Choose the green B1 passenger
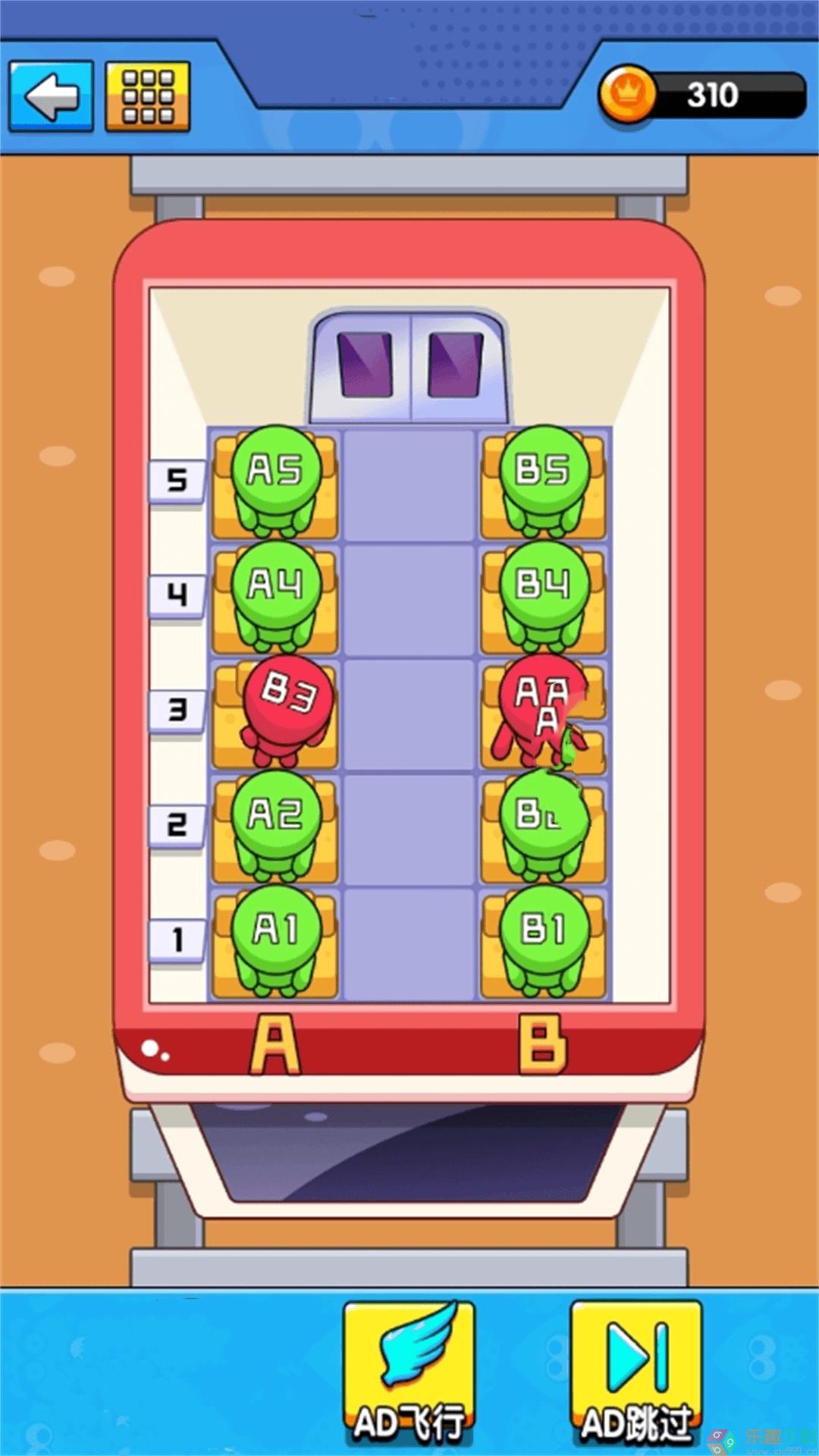The height and width of the screenshot is (1456, 819). coord(543,933)
